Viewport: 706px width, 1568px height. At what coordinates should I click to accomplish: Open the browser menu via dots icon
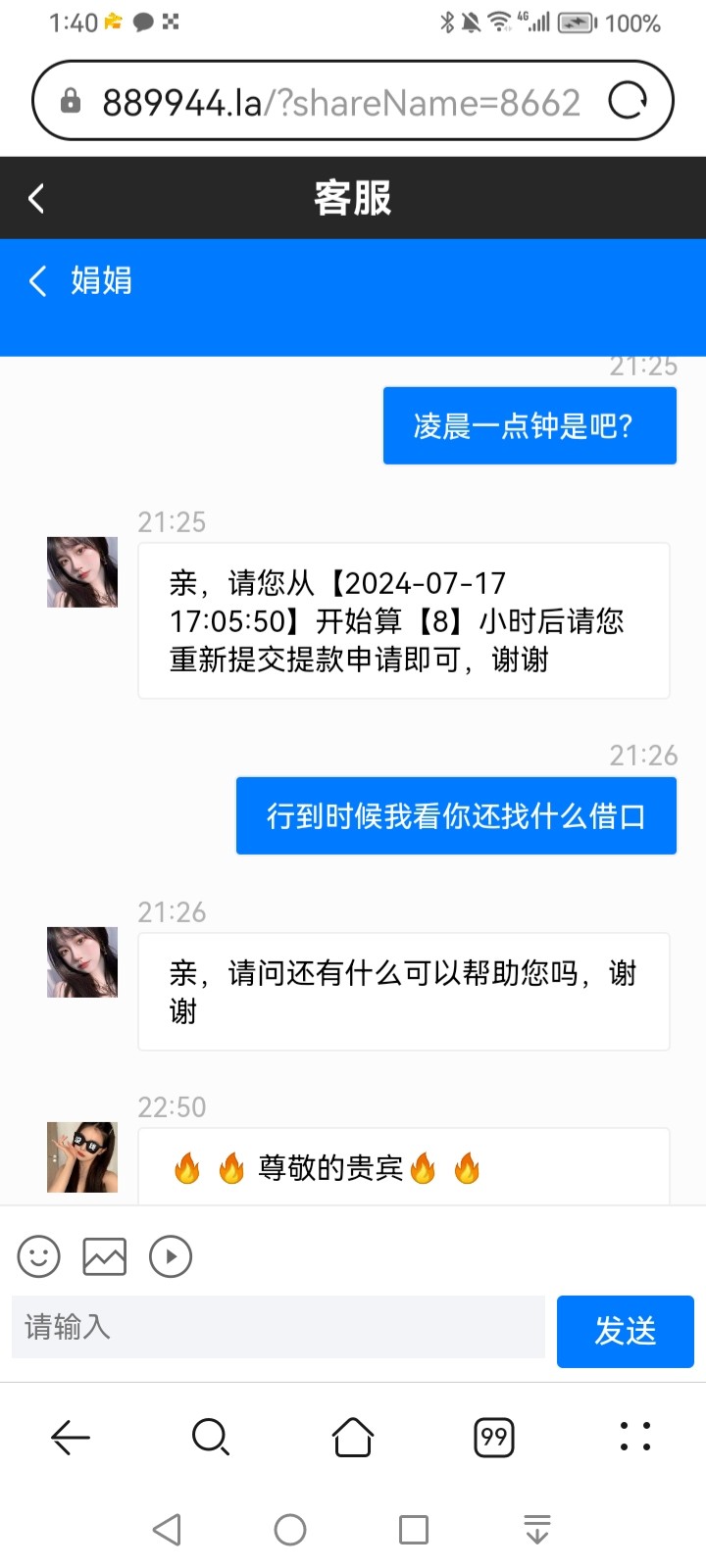[635, 1437]
